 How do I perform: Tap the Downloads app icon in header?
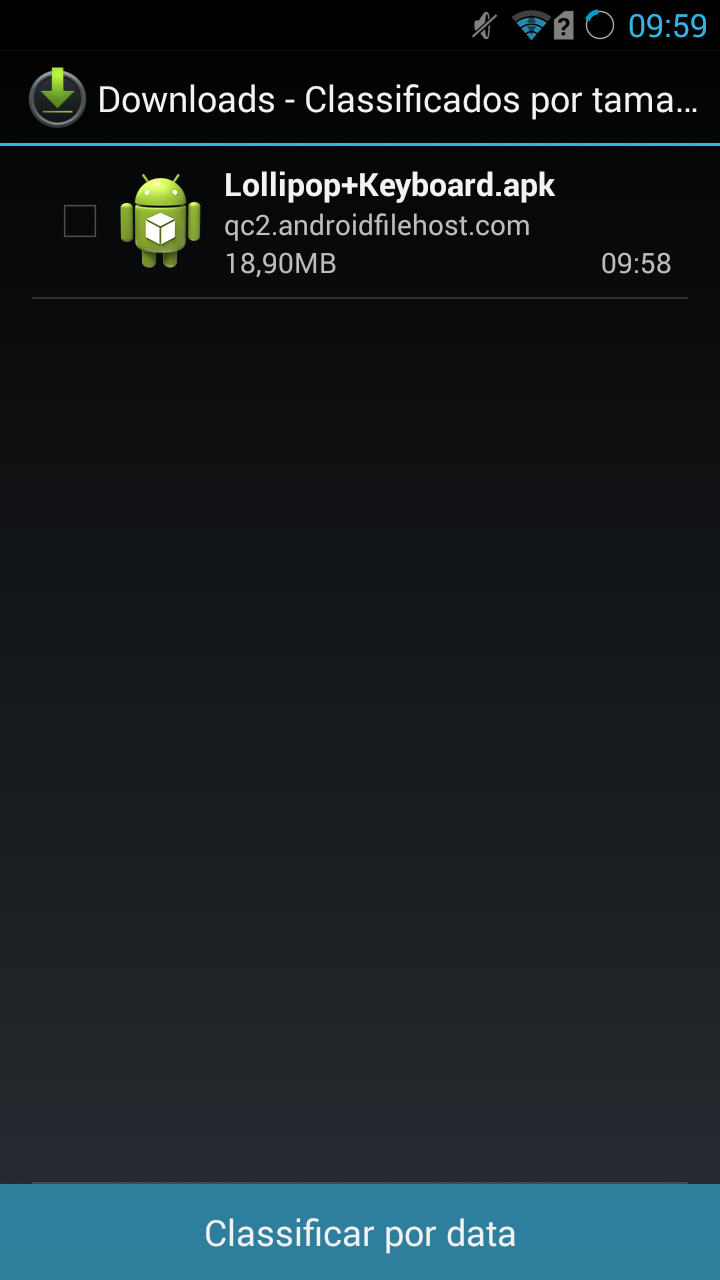click(57, 98)
